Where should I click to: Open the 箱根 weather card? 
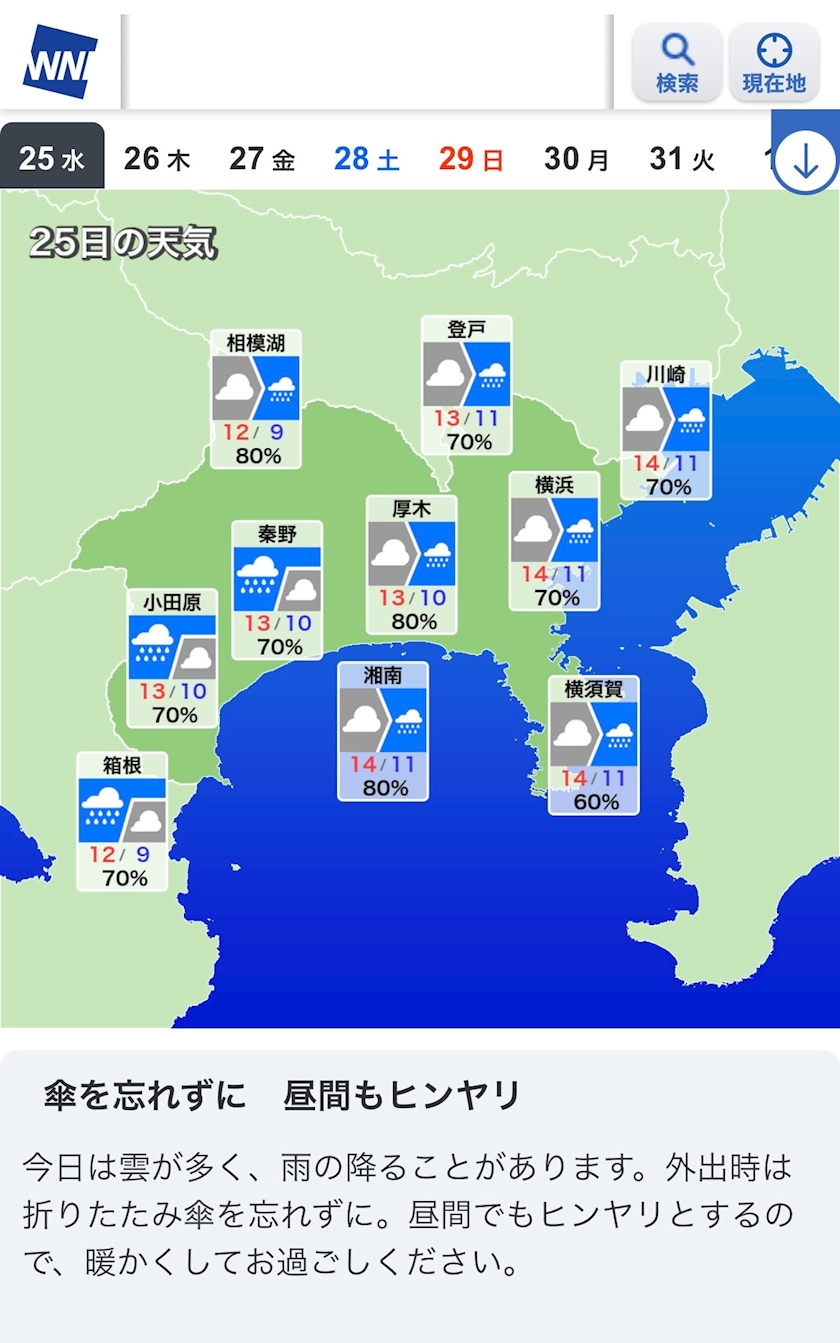point(122,821)
